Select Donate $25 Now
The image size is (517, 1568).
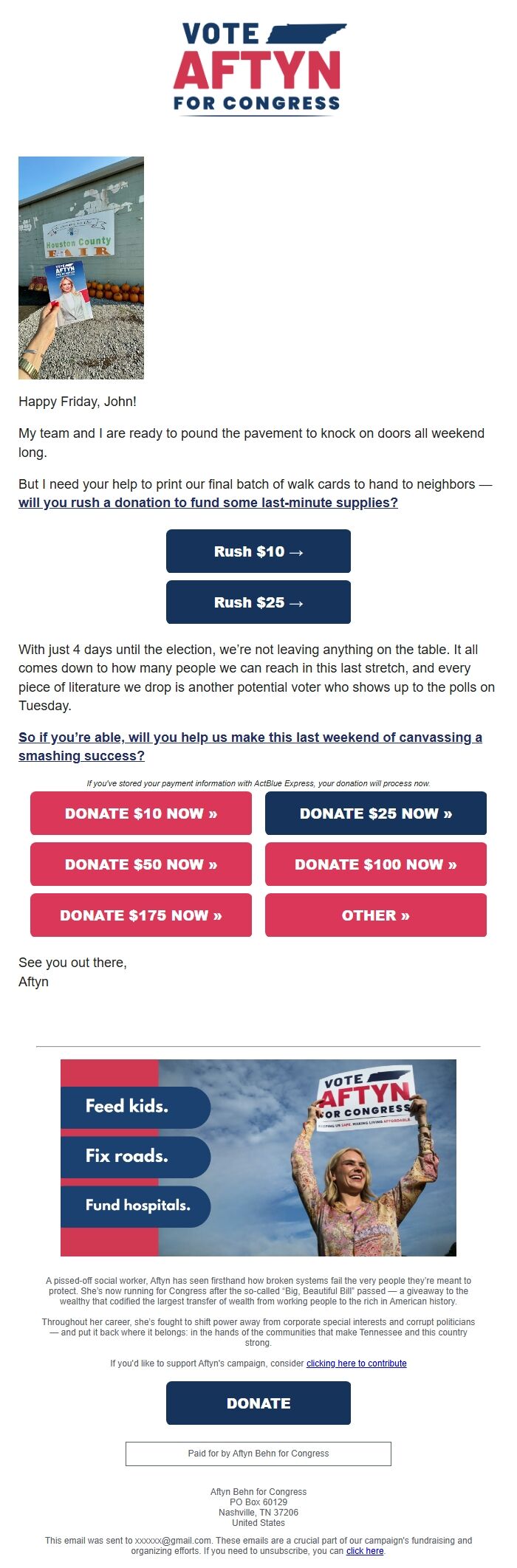375,814
